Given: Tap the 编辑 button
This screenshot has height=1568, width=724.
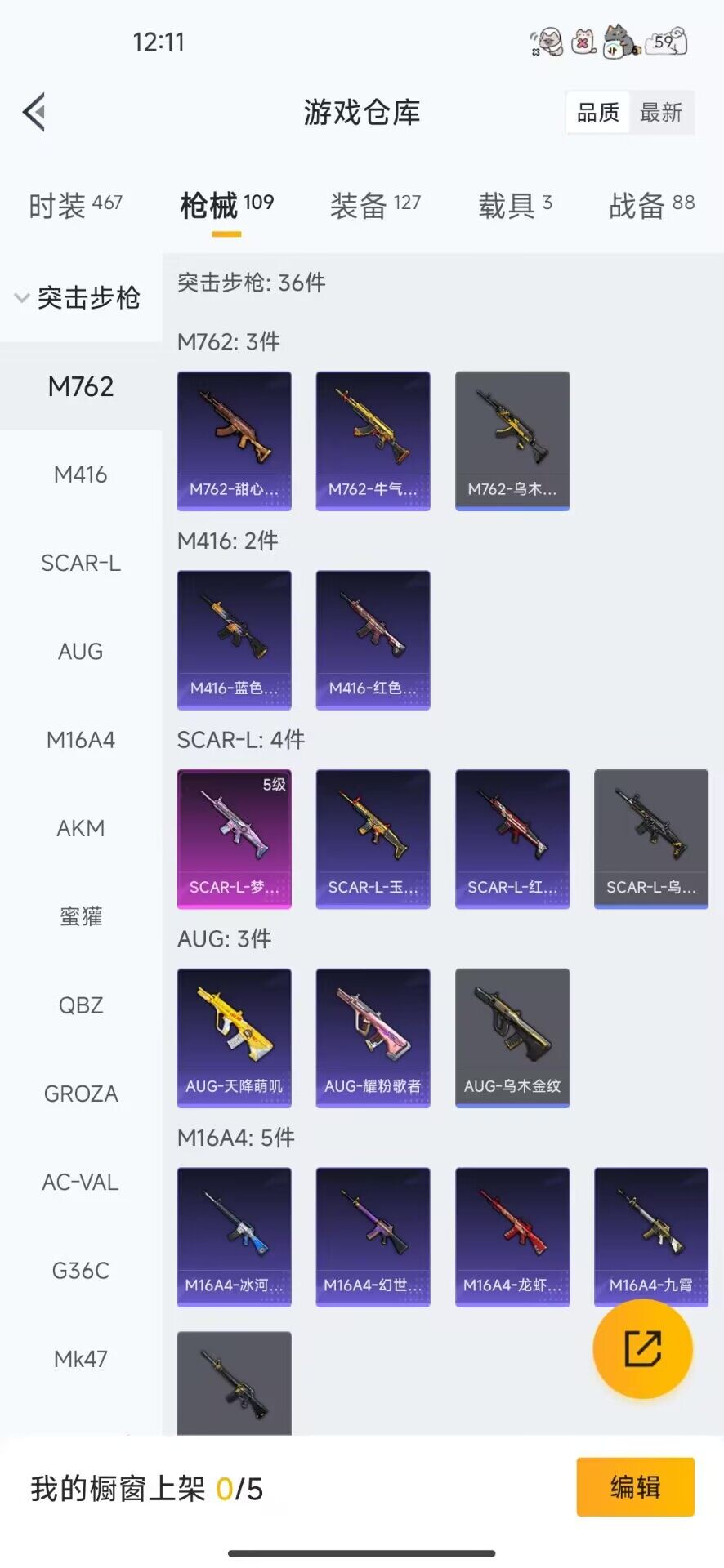Looking at the screenshot, I should pyautogui.click(x=635, y=1487).
